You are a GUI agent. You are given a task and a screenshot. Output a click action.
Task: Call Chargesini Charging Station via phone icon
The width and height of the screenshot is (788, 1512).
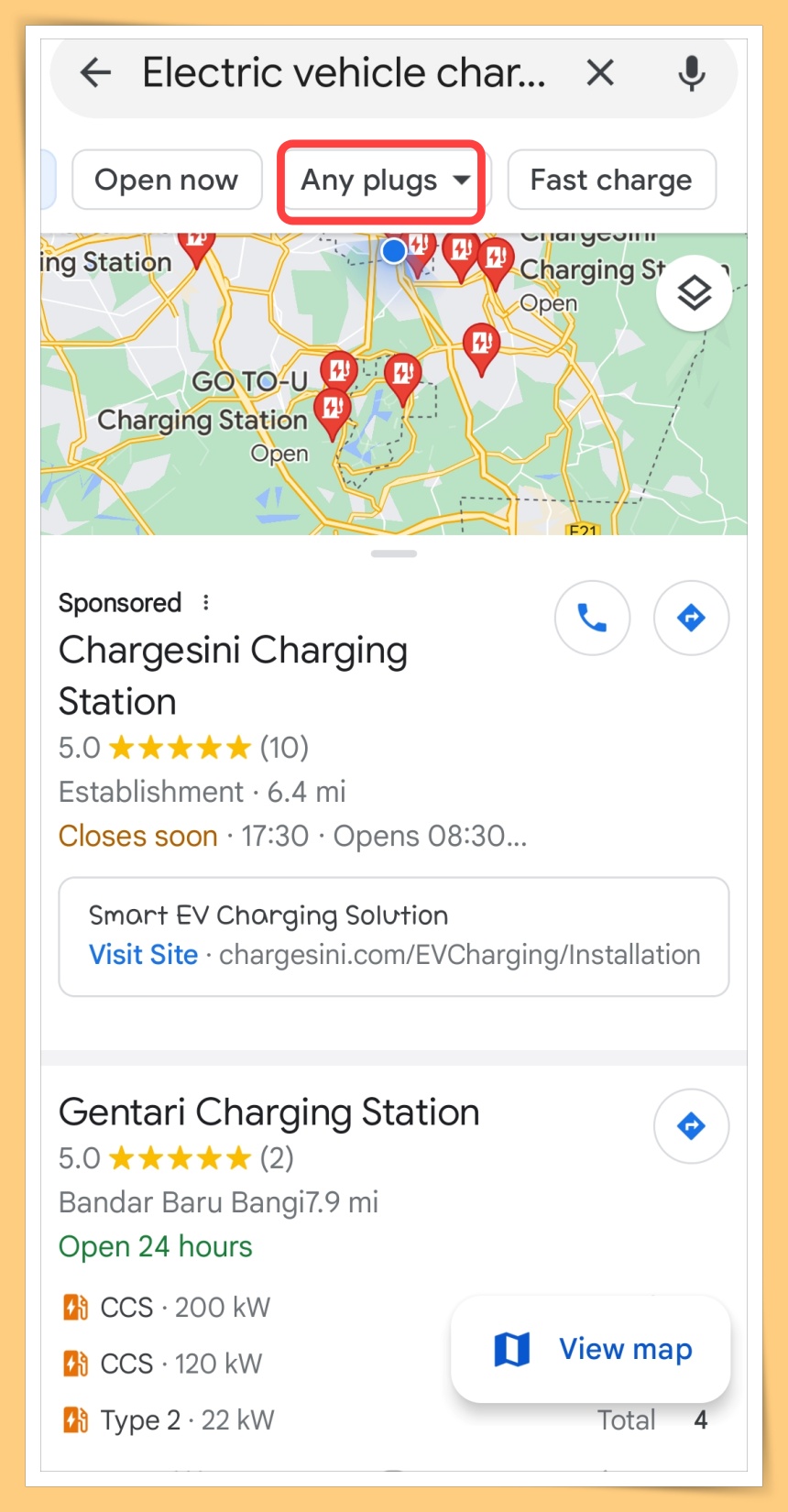[x=592, y=618]
